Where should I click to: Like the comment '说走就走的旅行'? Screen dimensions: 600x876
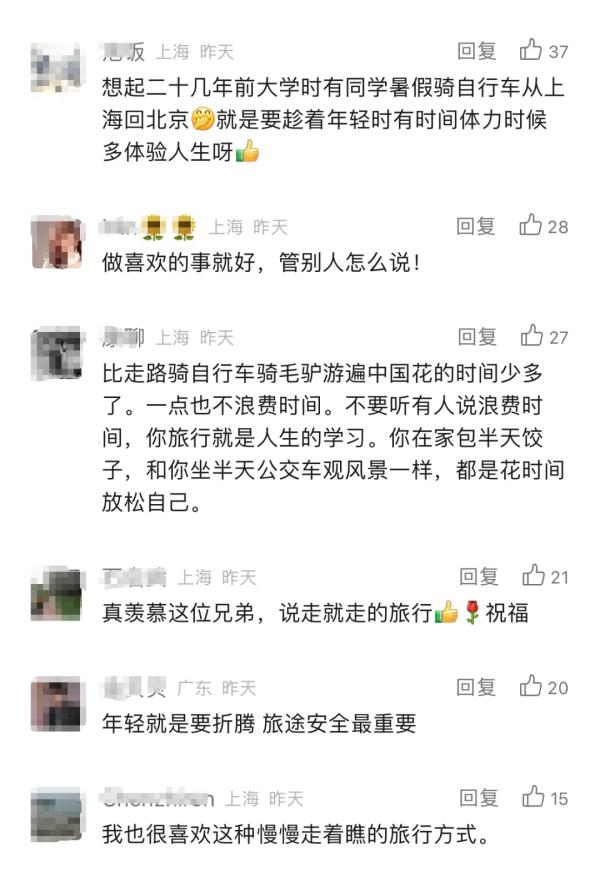click(533, 576)
